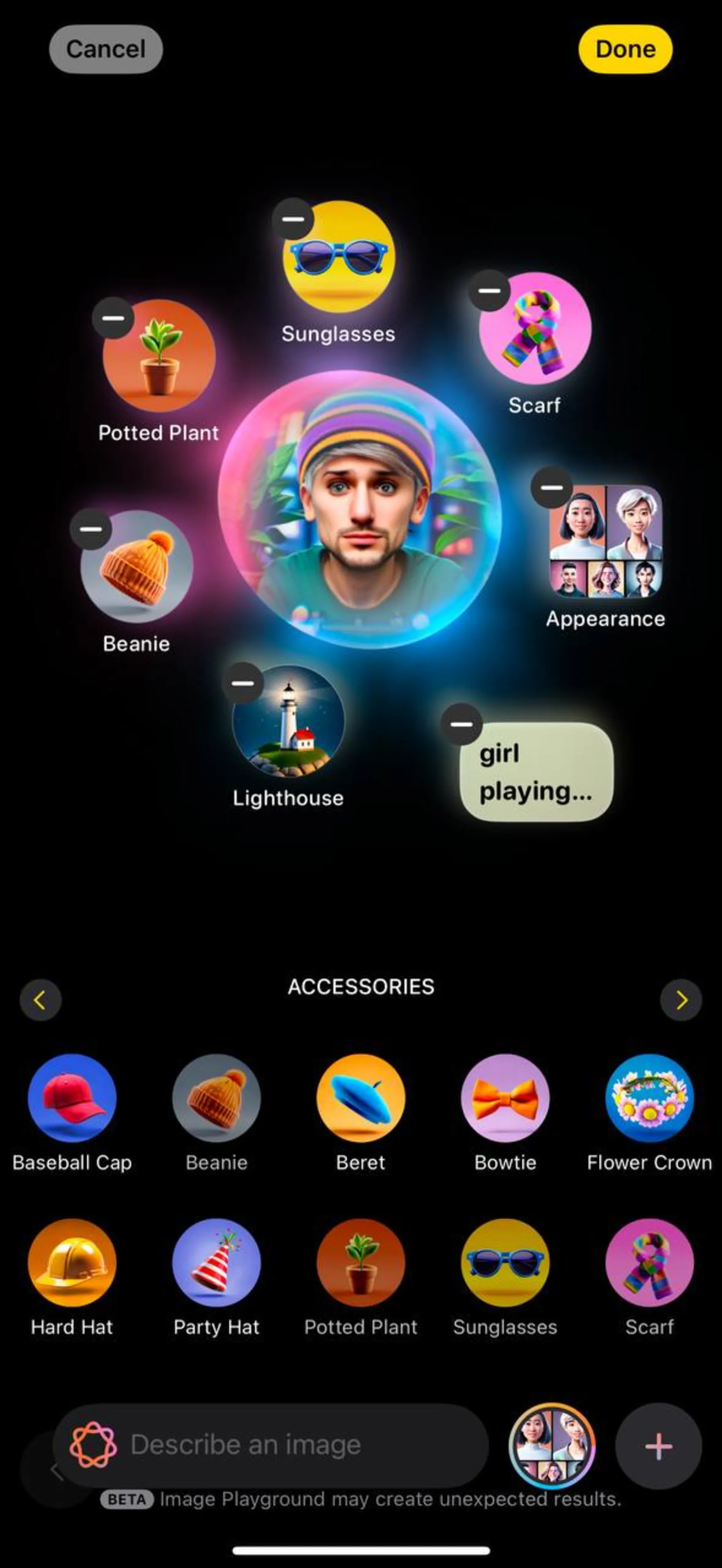Remove the Appearance bubble

click(x=552, y=487)
